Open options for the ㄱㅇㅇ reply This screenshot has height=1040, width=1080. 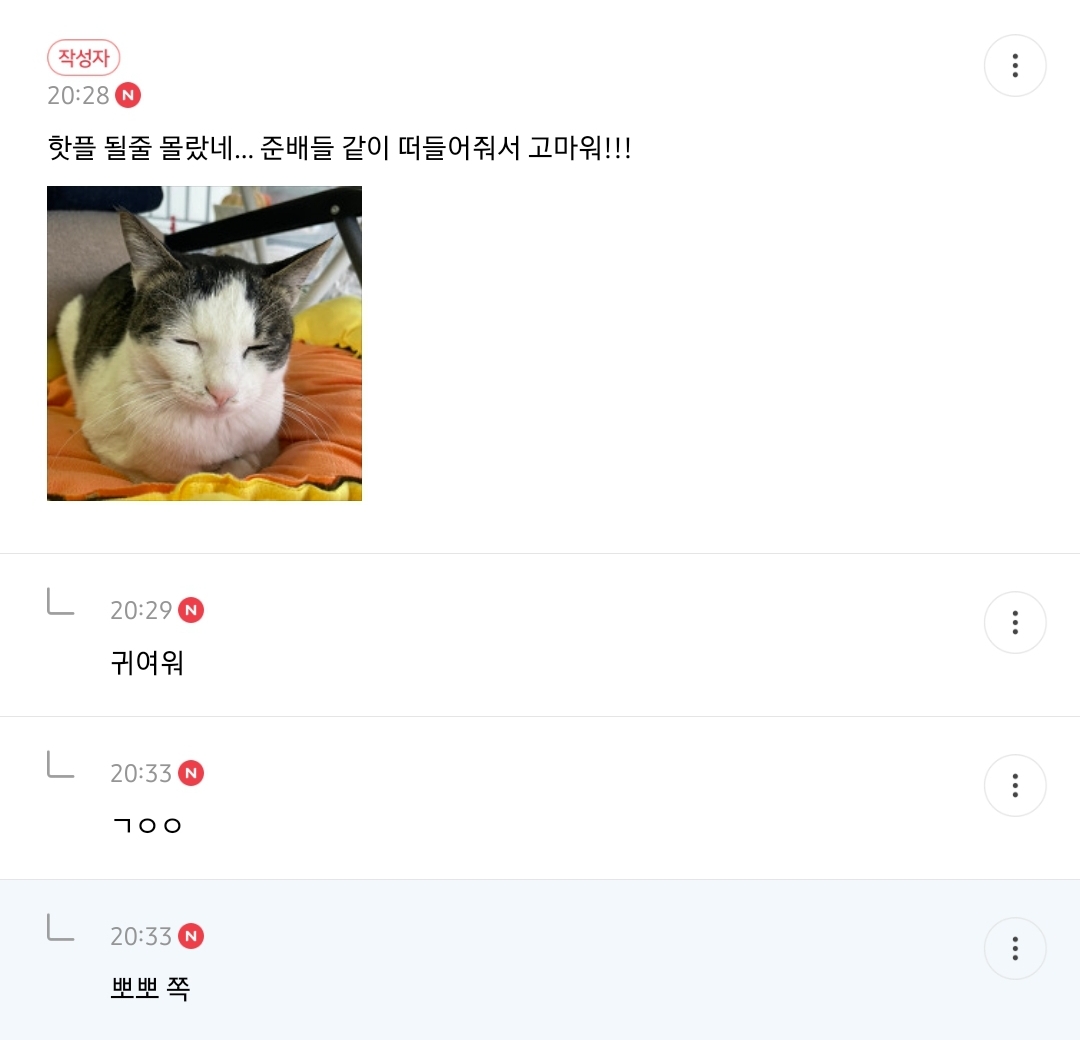click(1015, 785)
